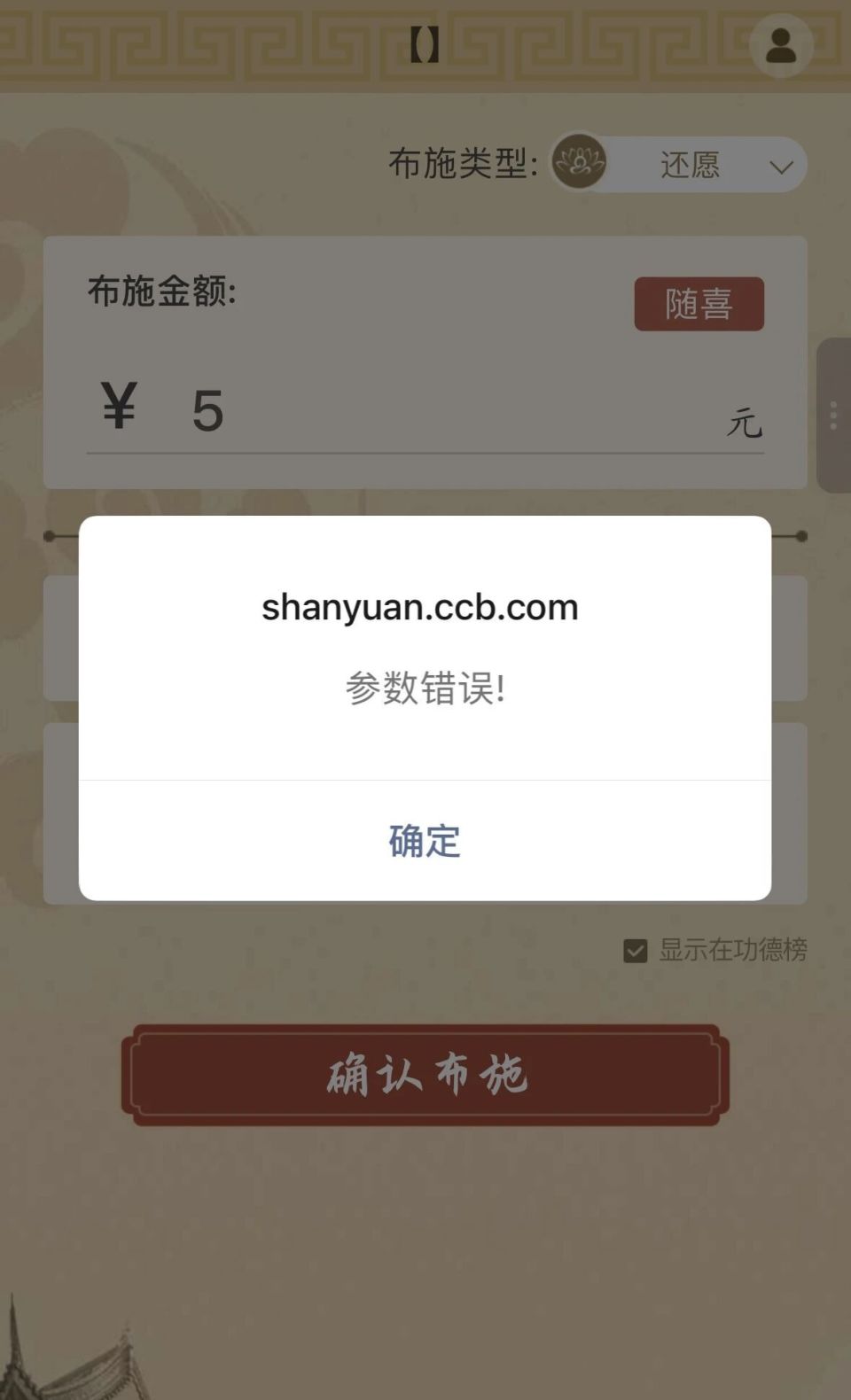Select the 还愿 type label
This screenshot has height=1400, width=851.
pos(690,165)
